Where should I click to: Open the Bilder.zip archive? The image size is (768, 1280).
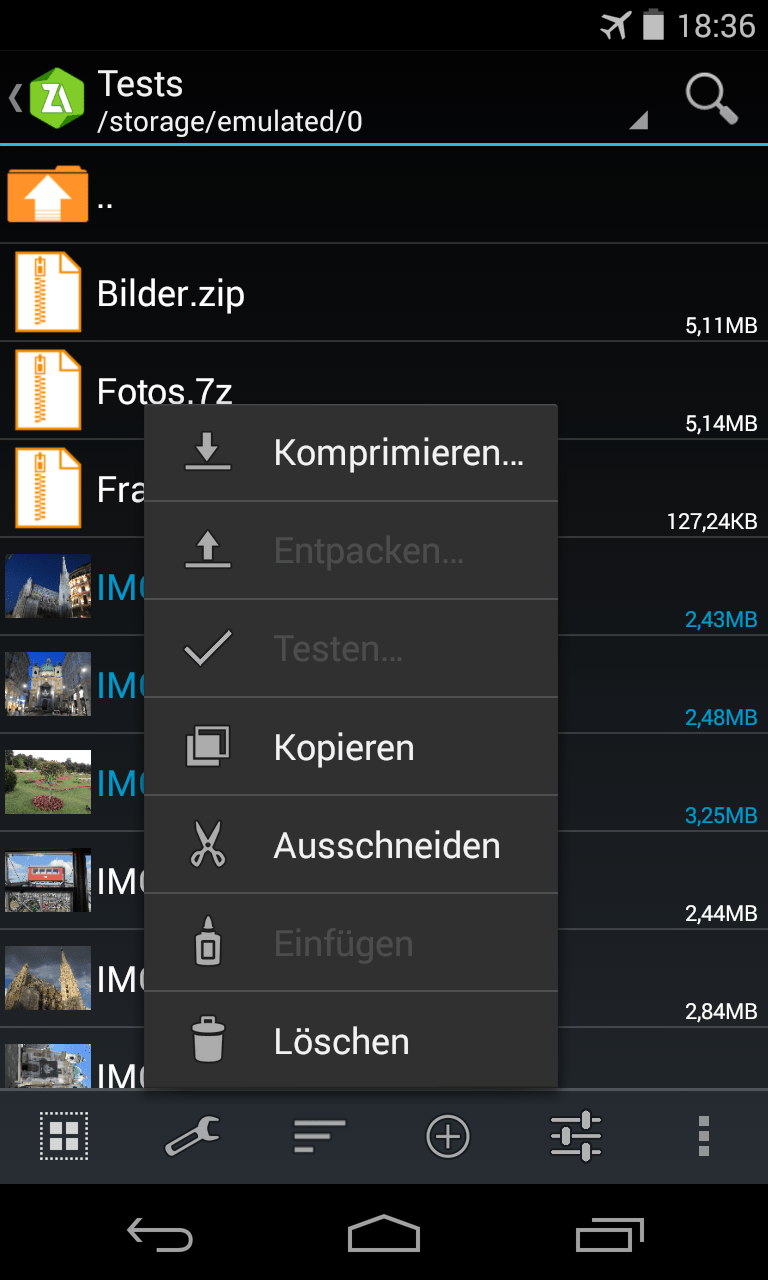point(170,294)
